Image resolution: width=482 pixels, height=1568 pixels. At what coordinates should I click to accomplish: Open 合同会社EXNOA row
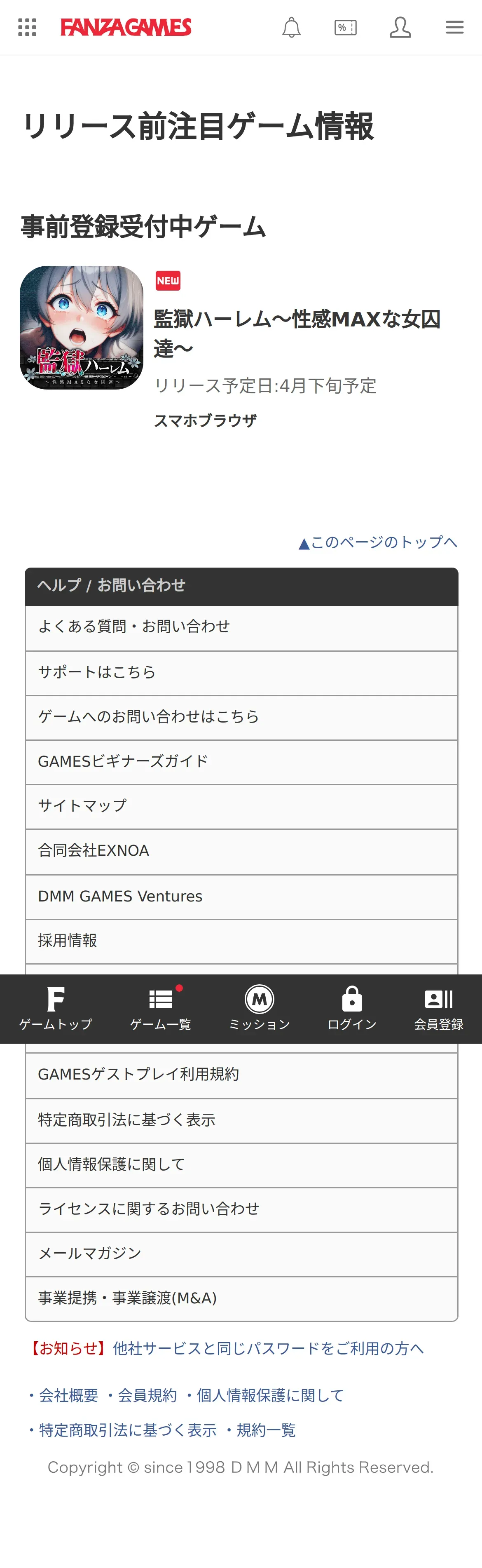point(241,852)
